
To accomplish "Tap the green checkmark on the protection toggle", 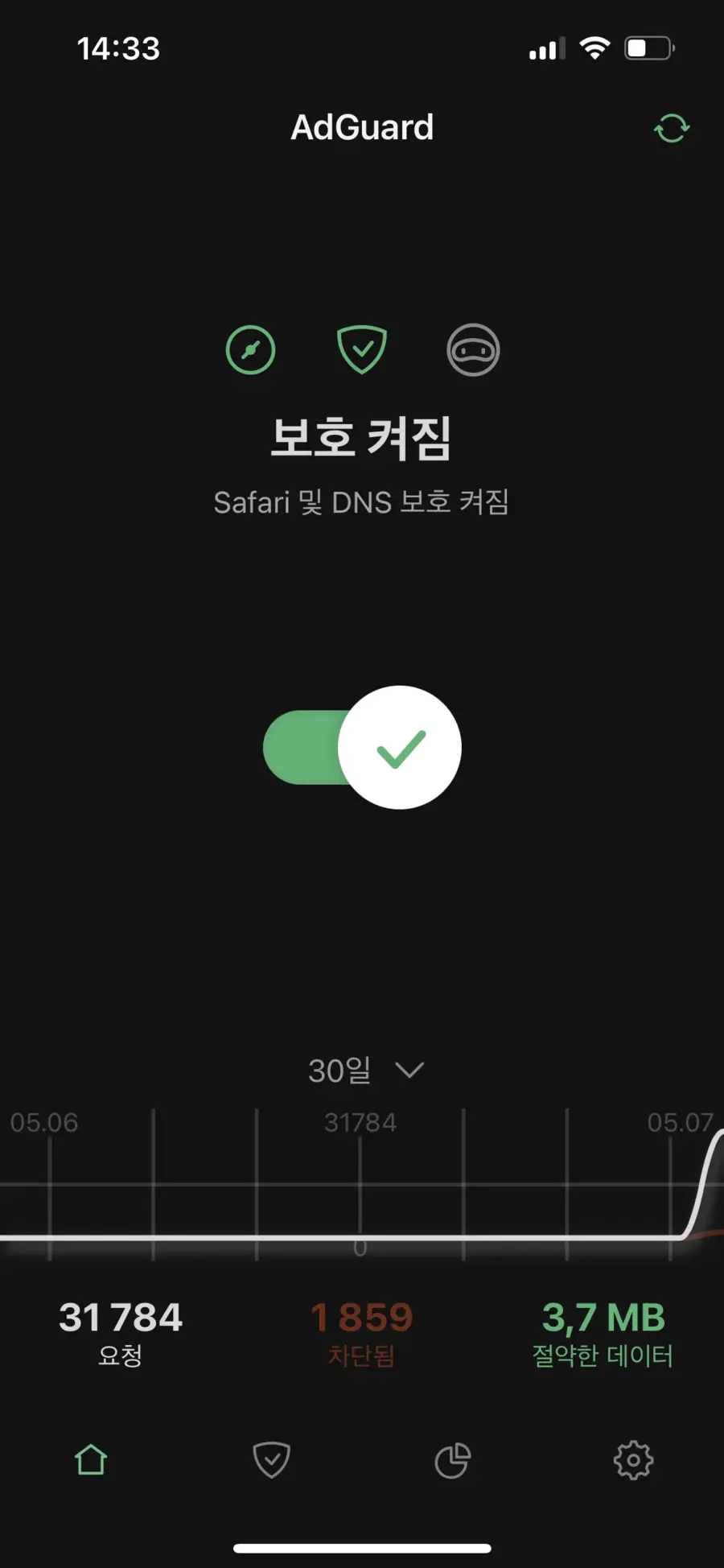I will pyautogui.click(x=400, y=746).
